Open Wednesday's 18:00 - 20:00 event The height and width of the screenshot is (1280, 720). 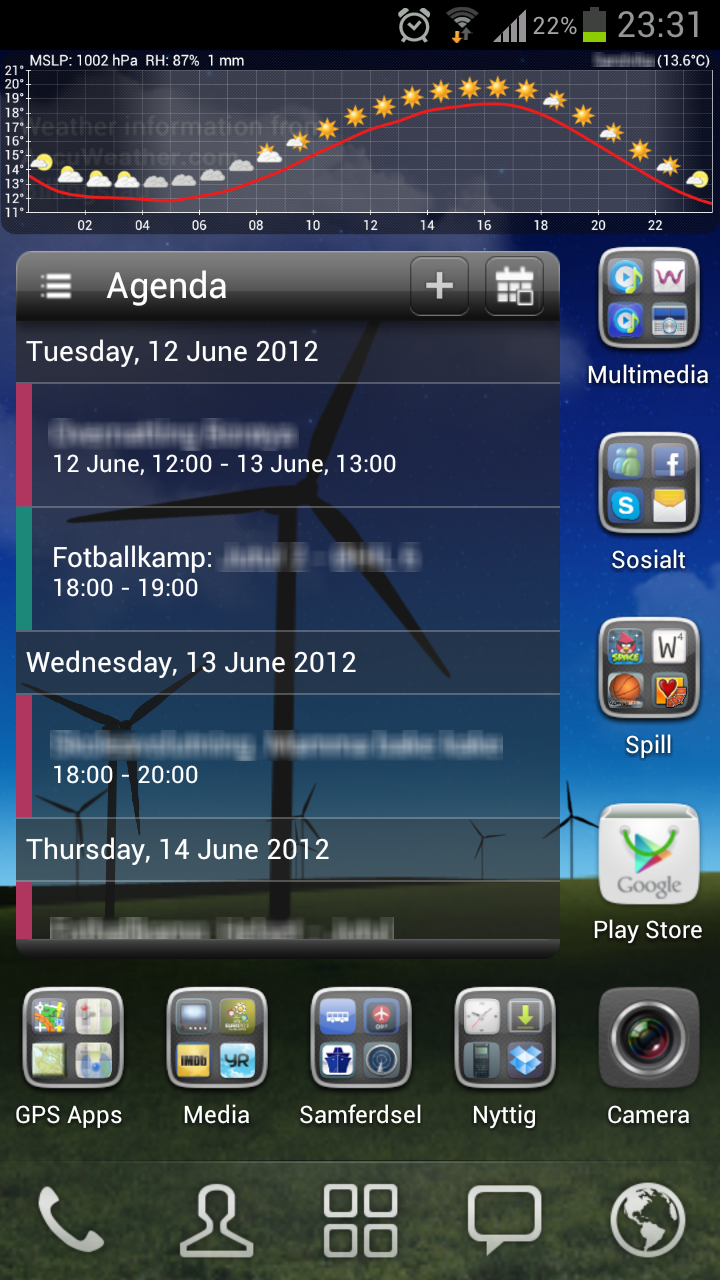coord(288,756)
